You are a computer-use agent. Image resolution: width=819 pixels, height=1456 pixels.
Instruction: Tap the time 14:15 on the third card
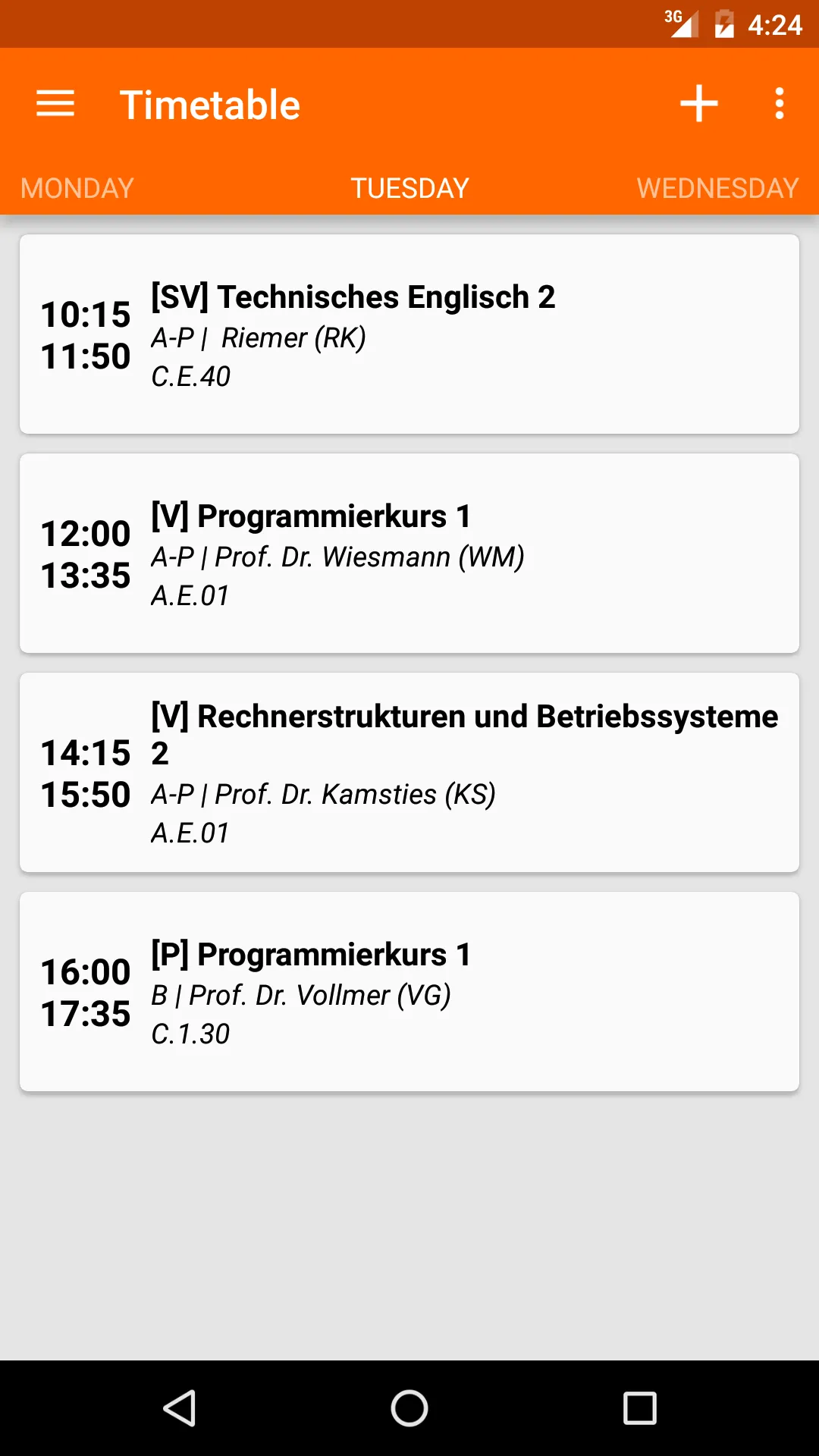pos(86,753)
